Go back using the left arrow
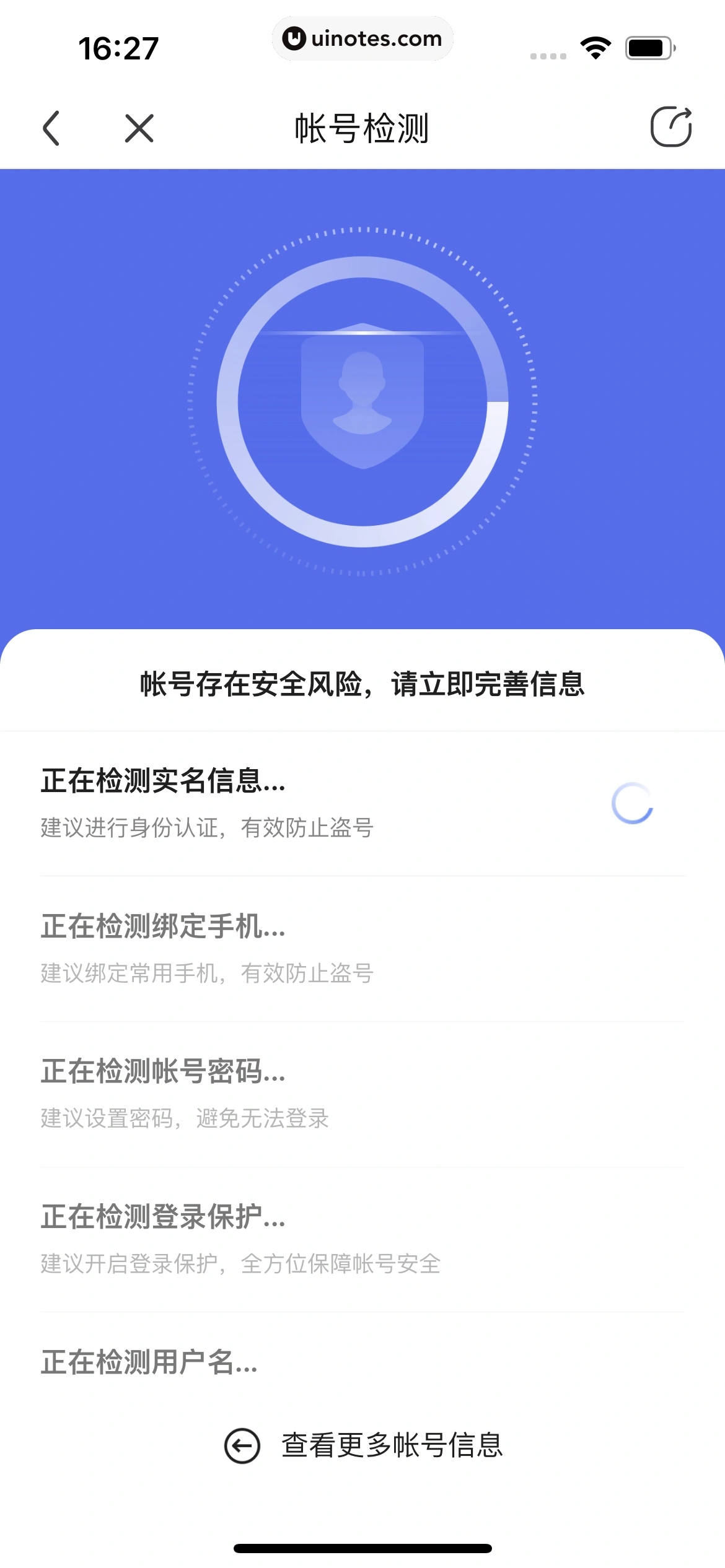Screen dimensions: 725x1568 (x=52, y=128)
